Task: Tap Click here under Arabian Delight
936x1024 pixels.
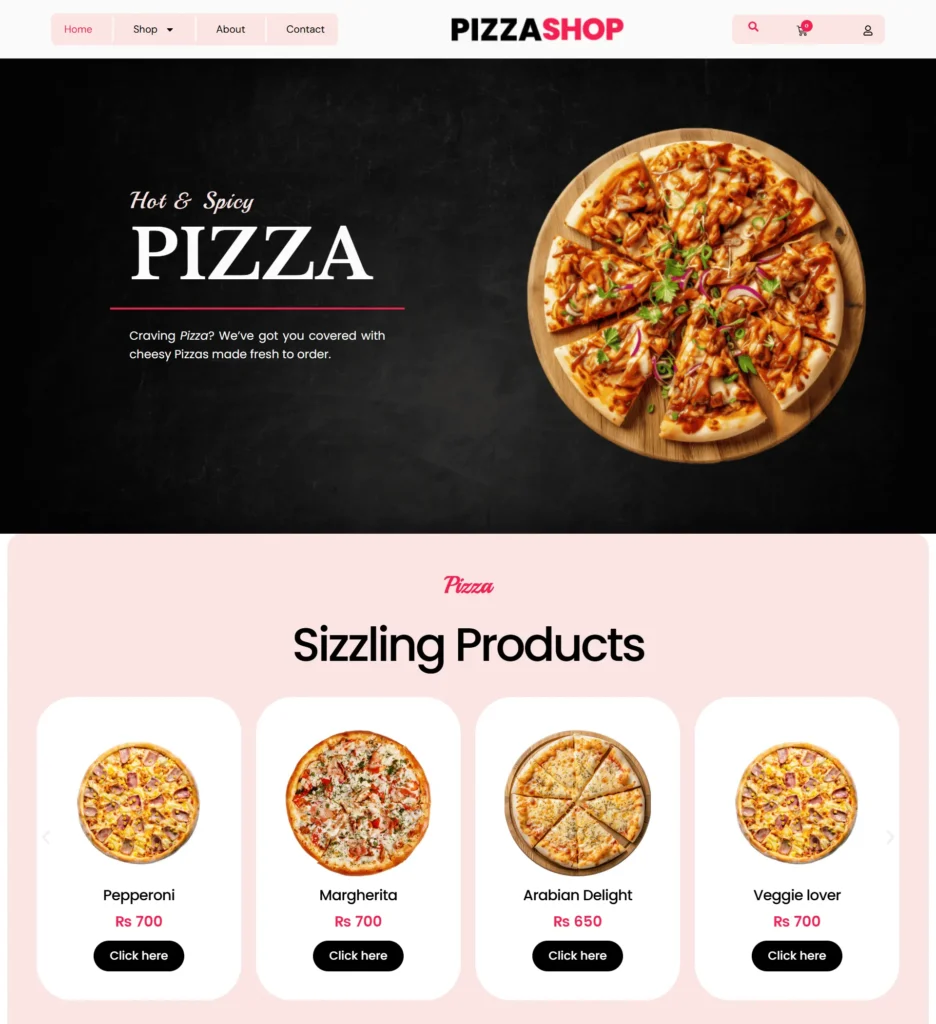Action: tap(577, 955)
